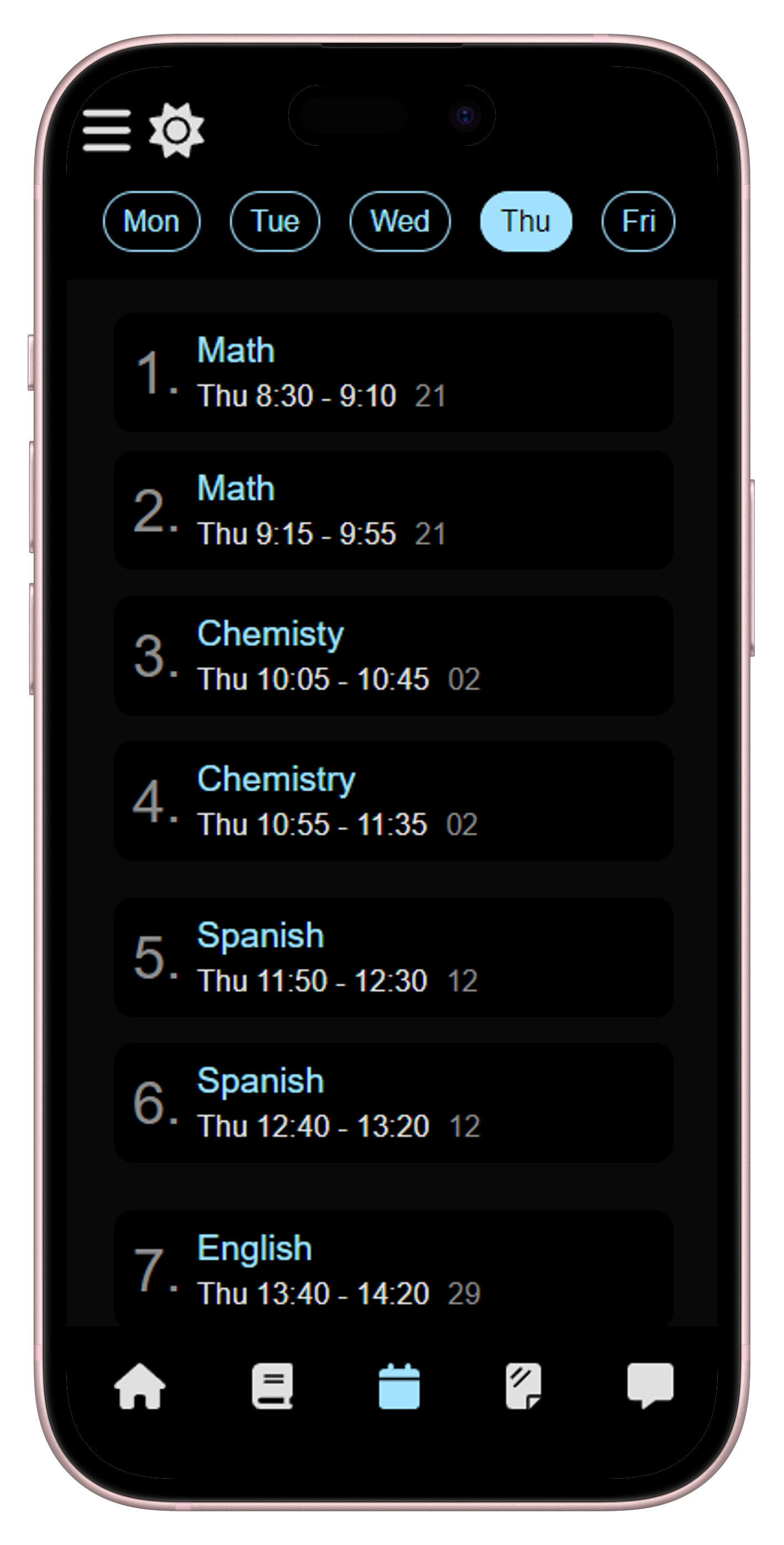Tap the calendar tab in bottom bar
Image resolution: width=784 pixels, height=1545 pixels.
click(x=399, y=1386)
